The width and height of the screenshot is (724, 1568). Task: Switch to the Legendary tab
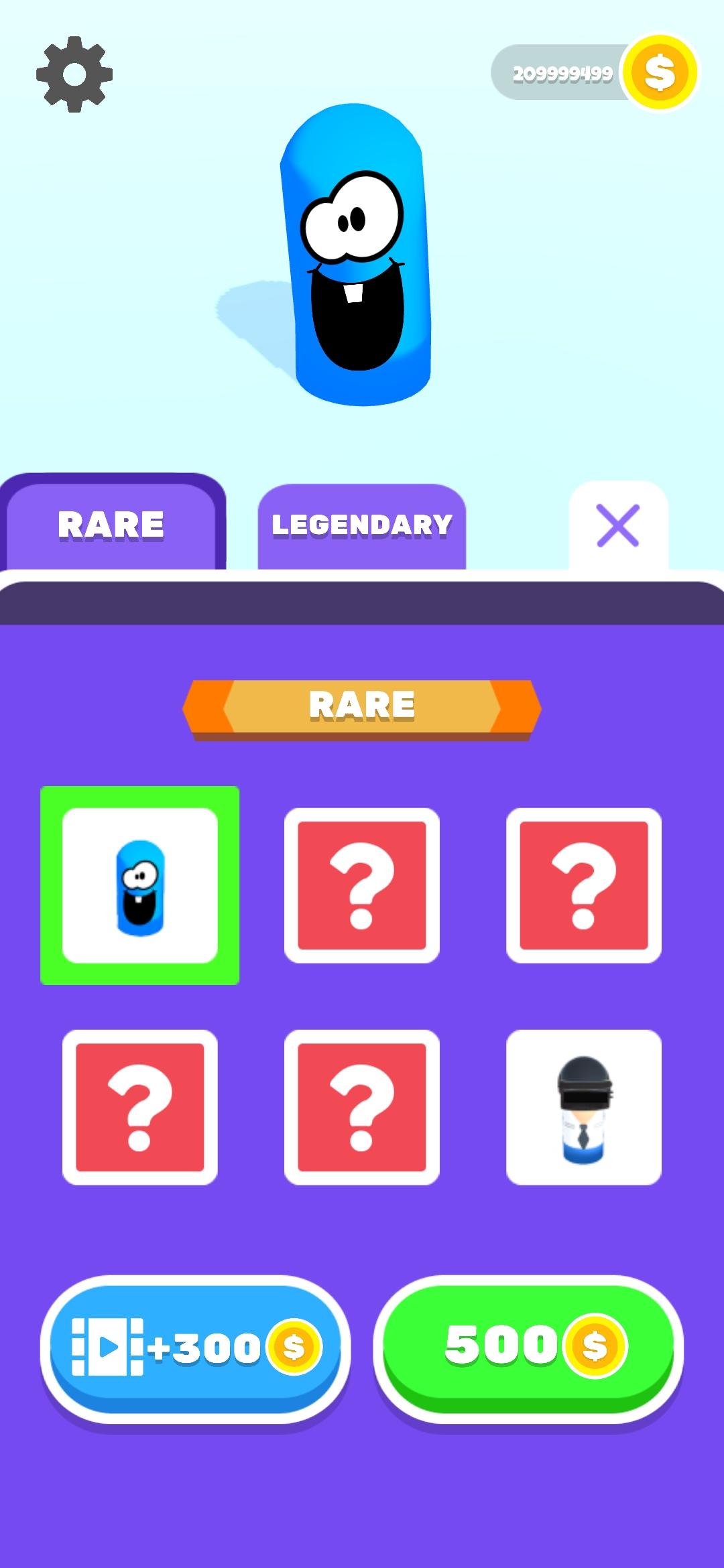[362, 525]
